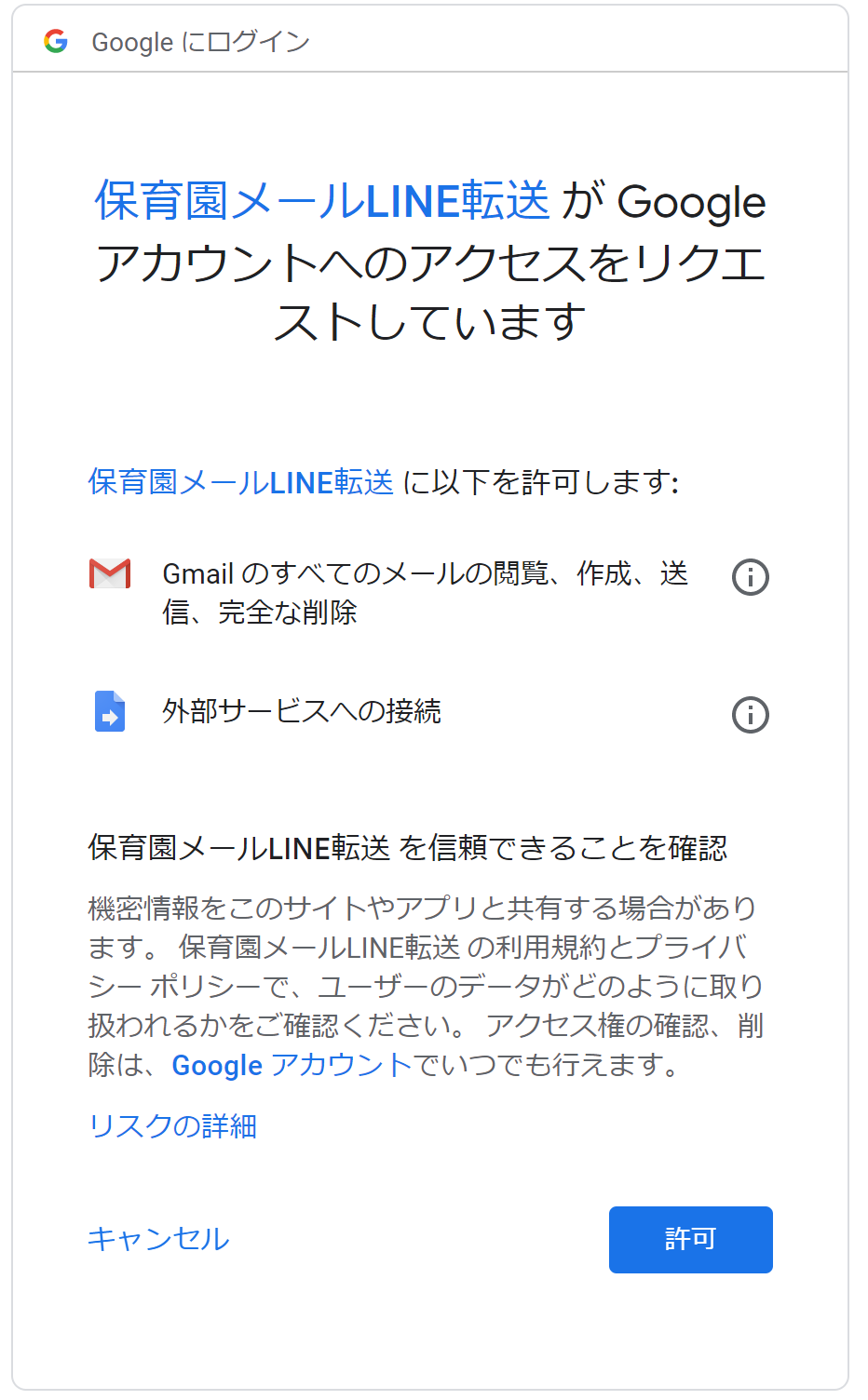Open 保育園メールLINE転送 link in the heading
868x1400 pixels.
coord(322,201)
